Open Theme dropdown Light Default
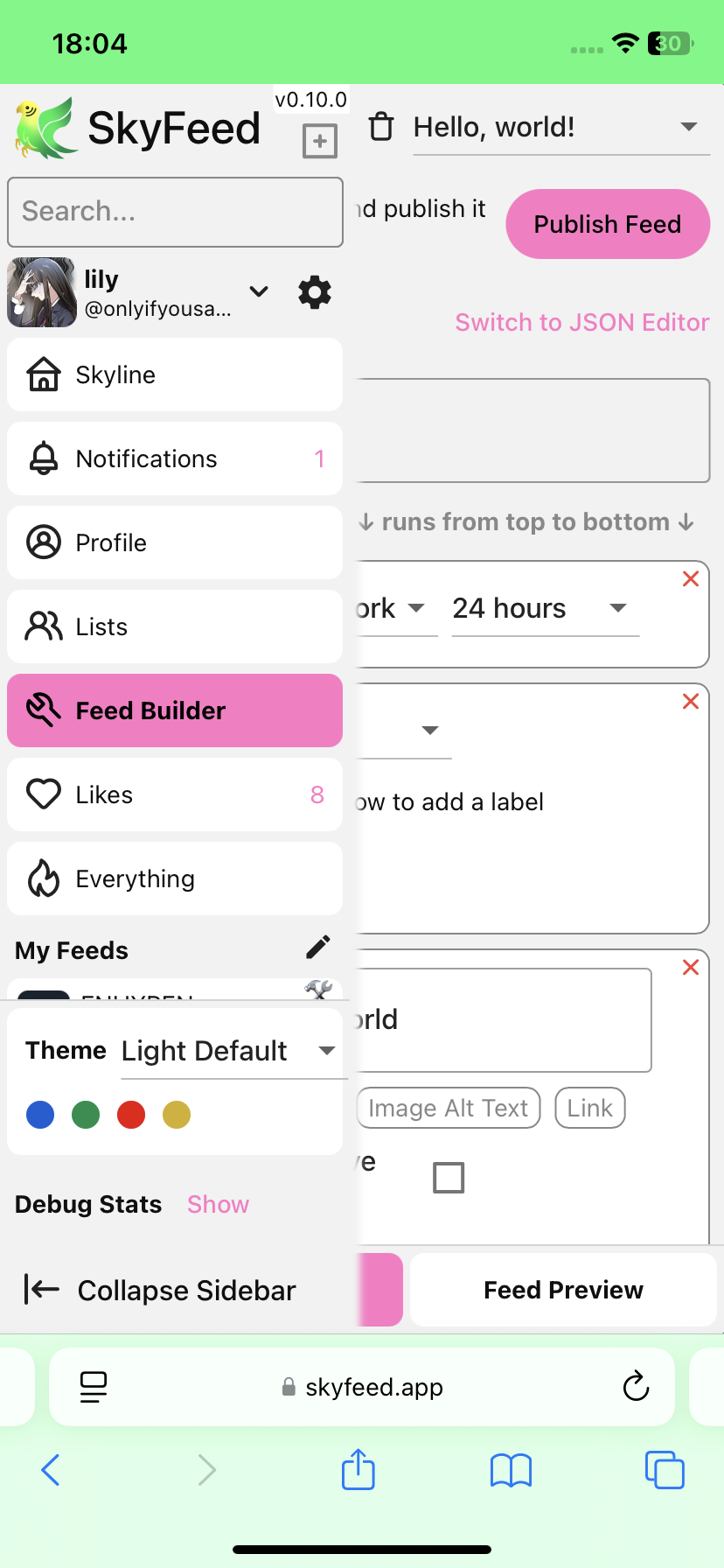 point(229,1051)
